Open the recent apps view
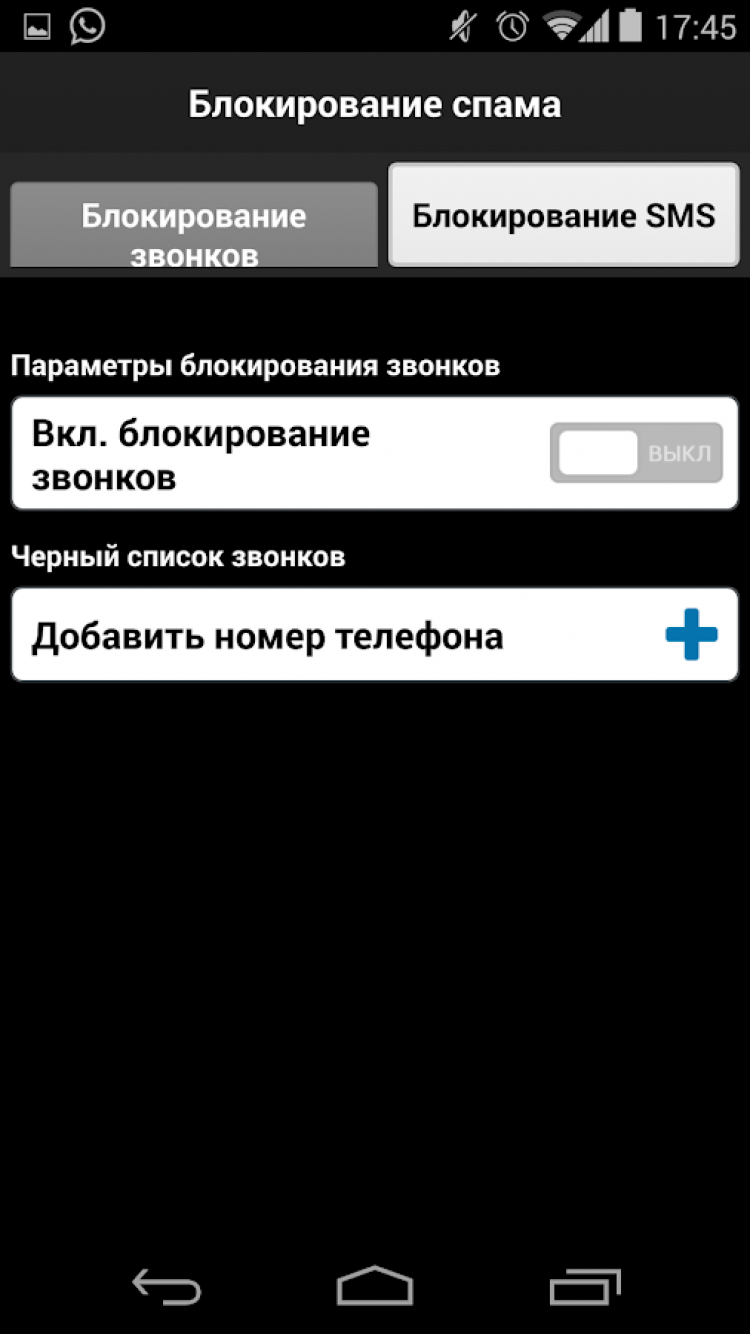The image size is (750, 1334). 585,1287
